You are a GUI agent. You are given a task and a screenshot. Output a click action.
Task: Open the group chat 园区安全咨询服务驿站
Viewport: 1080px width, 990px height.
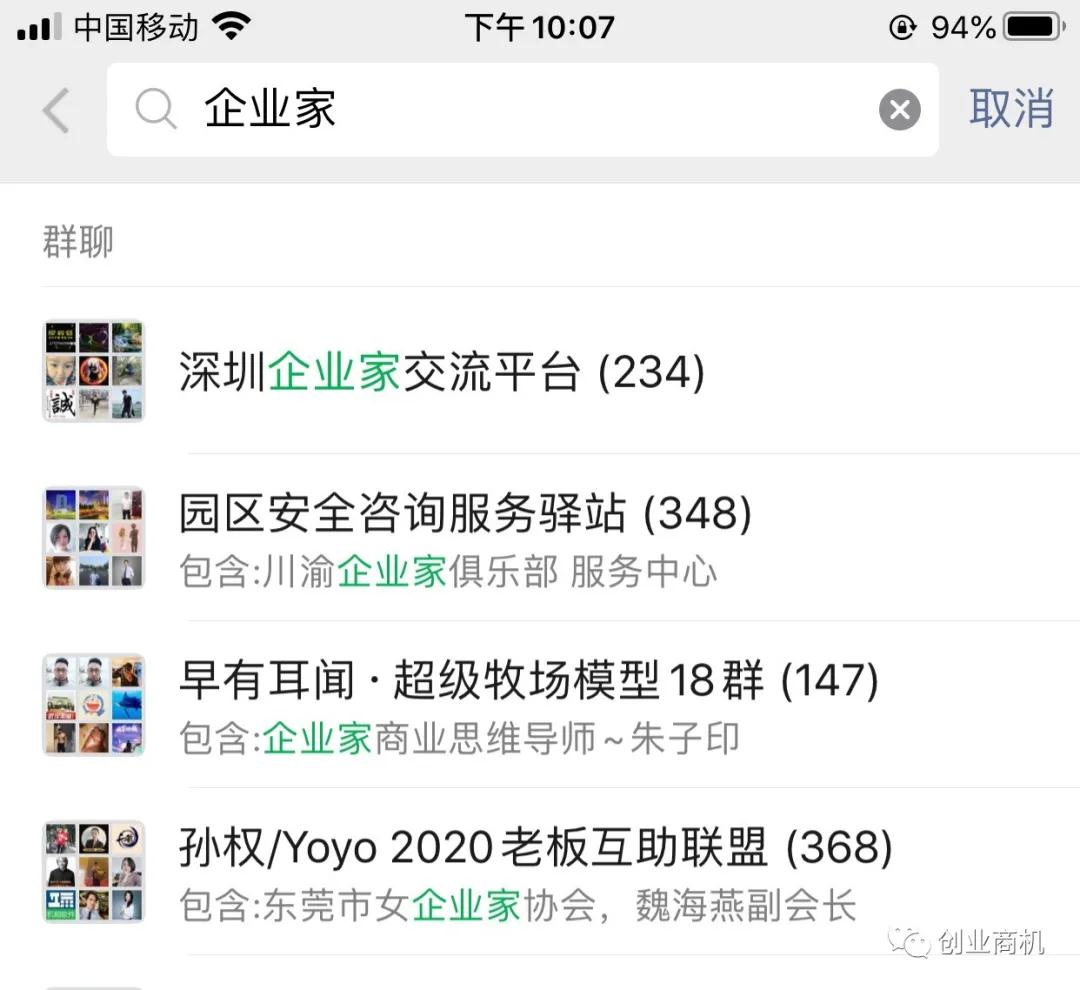coord(465,537)
